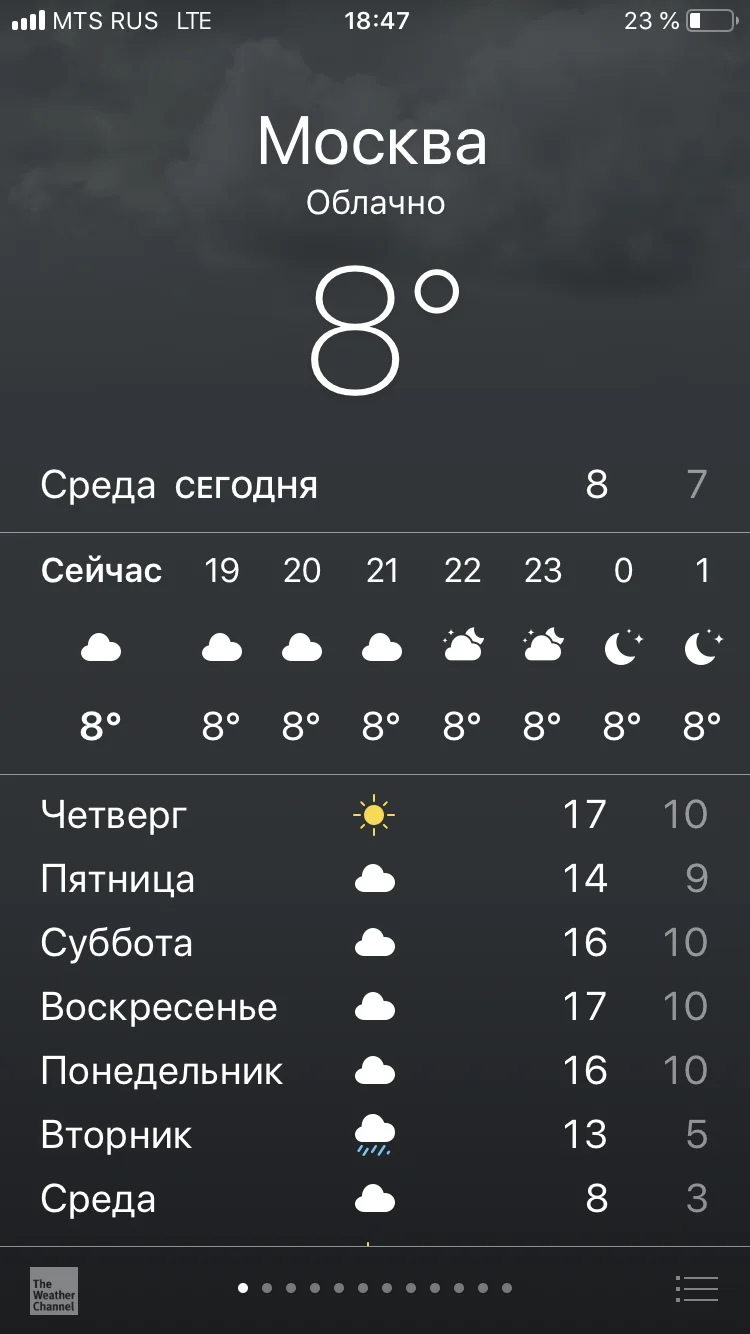Image resolution: width=750 pixels, height=1334 pixels.
Task: Select the Среда сегодня row
Action: 374,486
